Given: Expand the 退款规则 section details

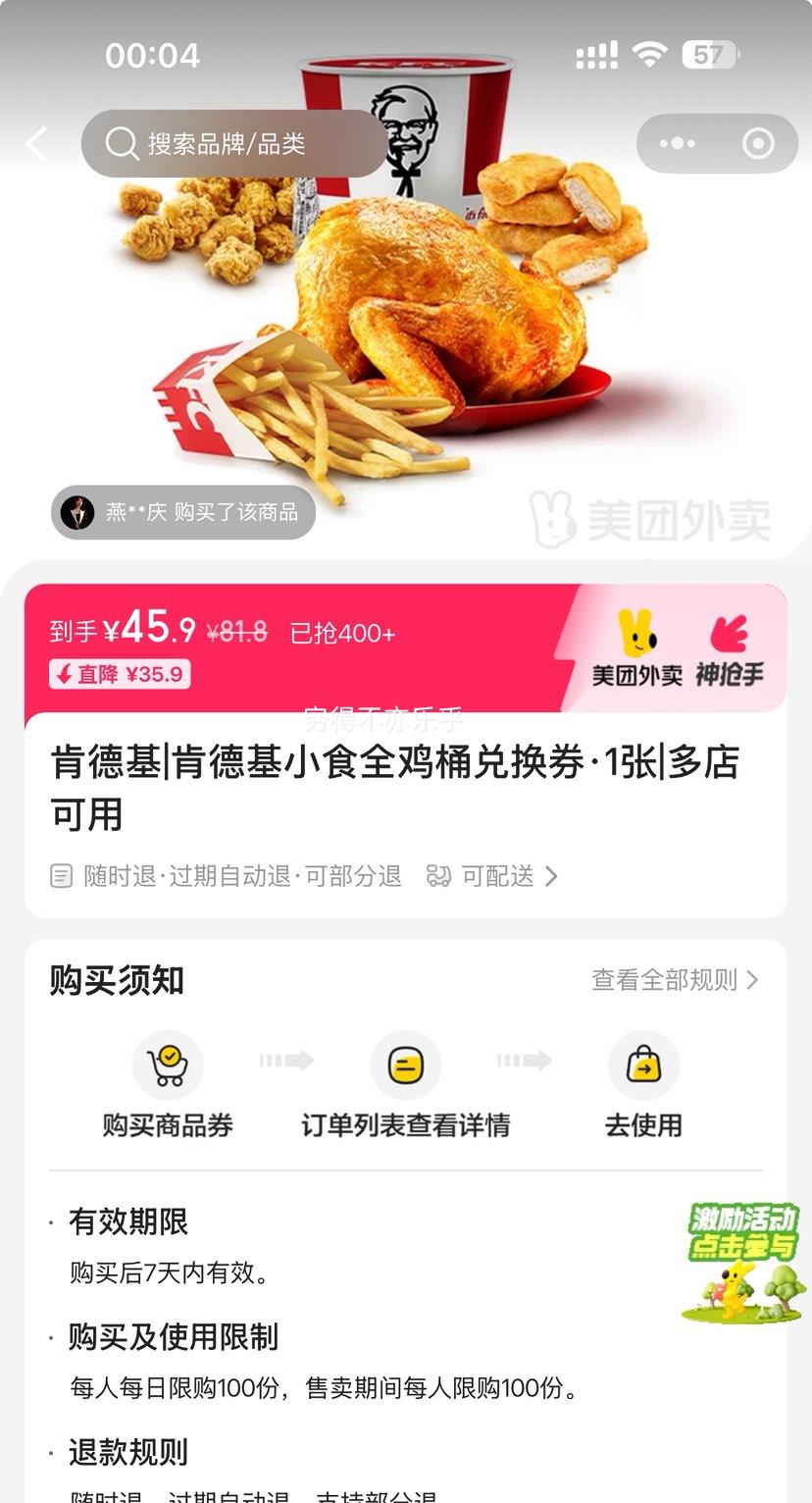Looking at the screenshot, I should [128, 1451].
